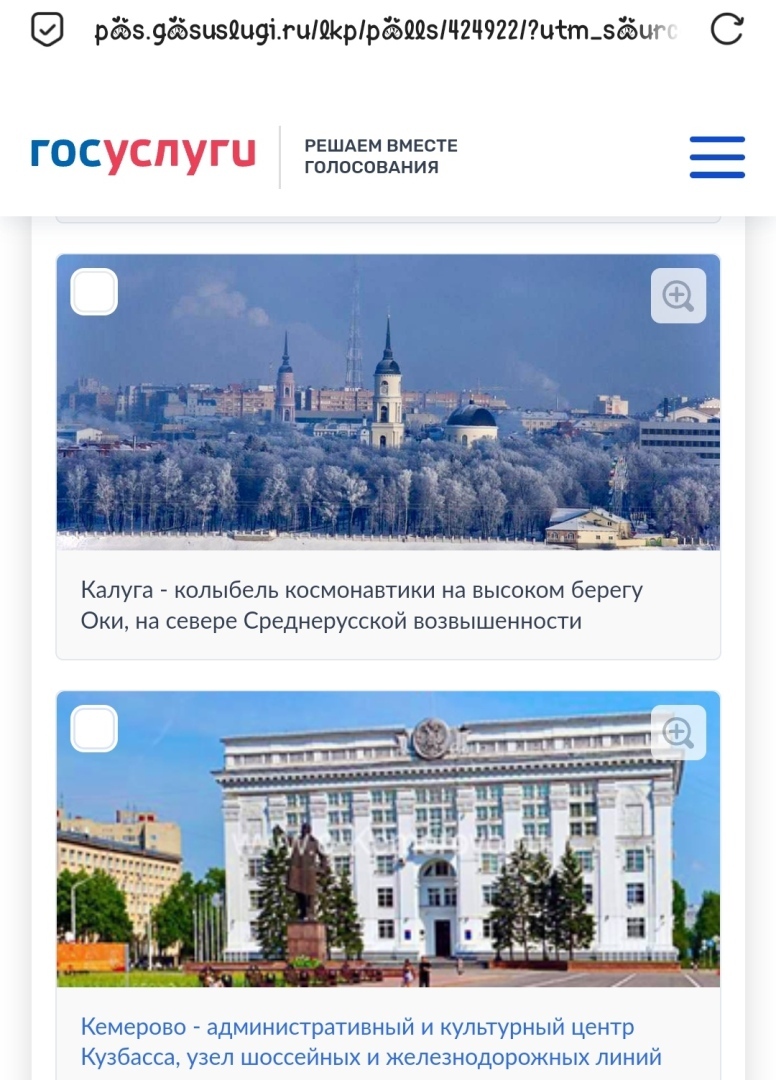776x1080 pixels.
Task: Reload the page in the browser
Action: point(728,30)
